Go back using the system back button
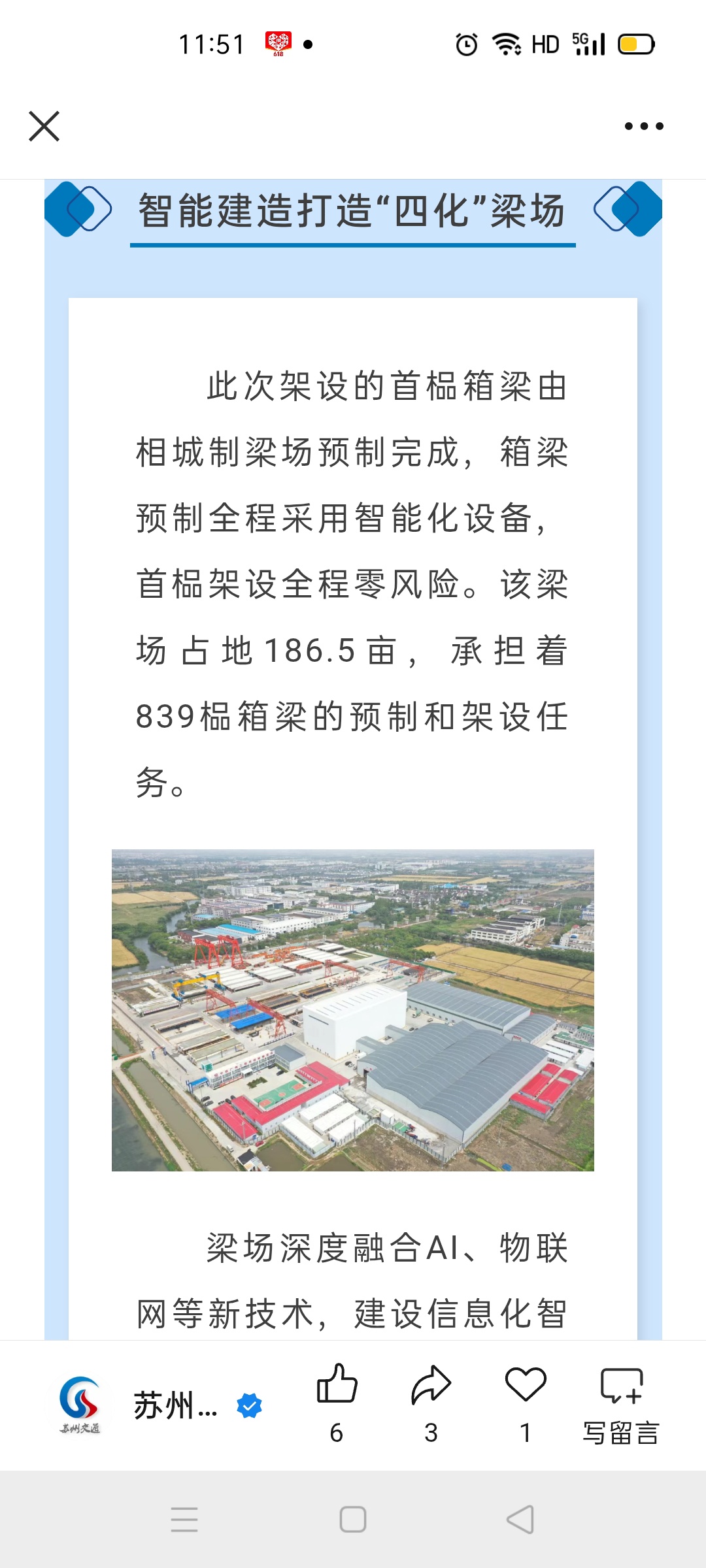Viewport: 706px width, 1568px height. click(520, 1520)
